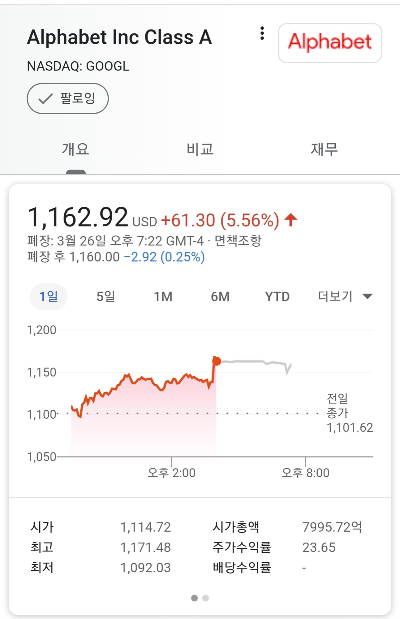
Task: Switch to the 비교 tab
Action: (200, 150)
